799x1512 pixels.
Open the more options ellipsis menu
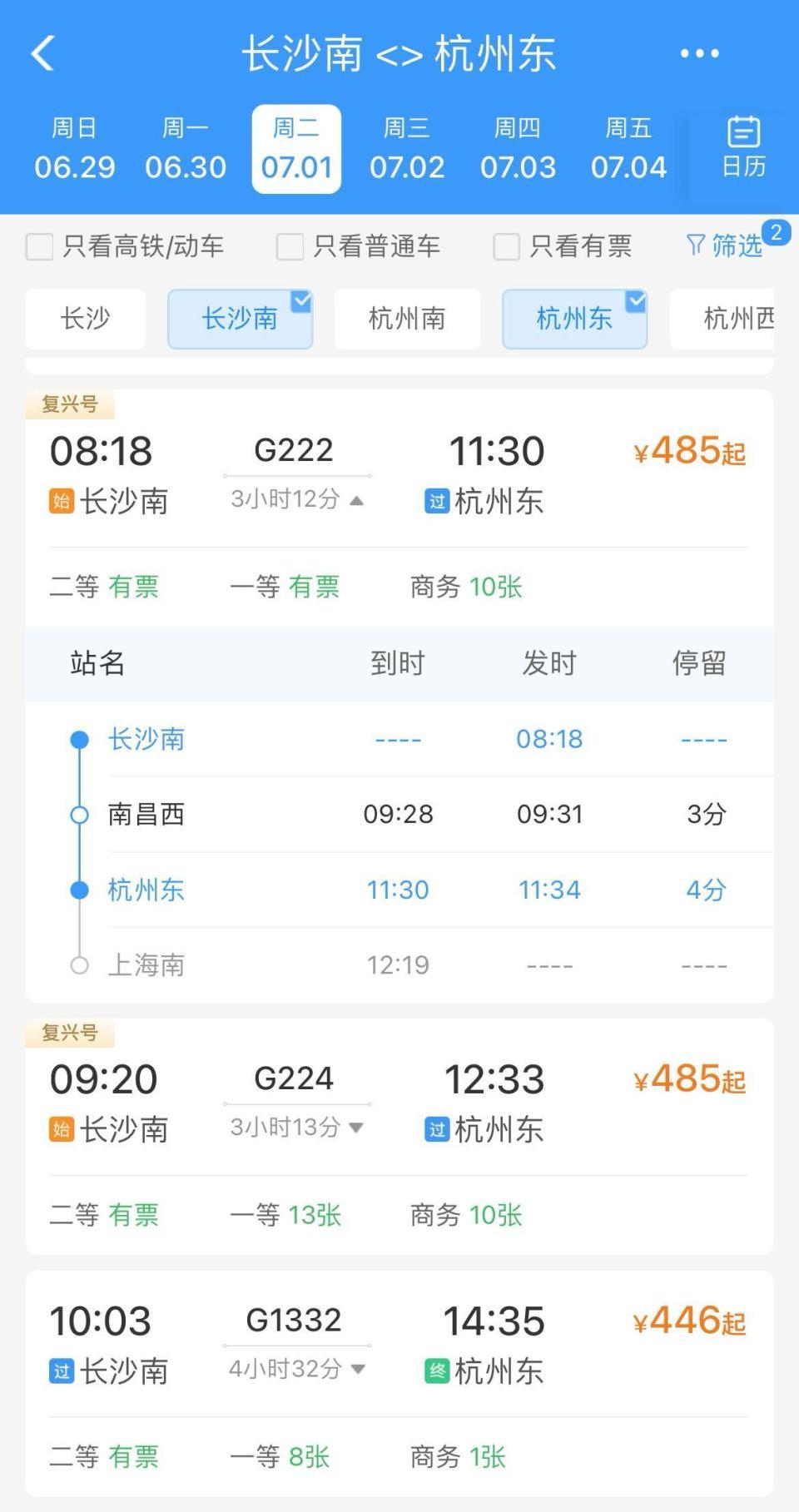pos(697,52)
